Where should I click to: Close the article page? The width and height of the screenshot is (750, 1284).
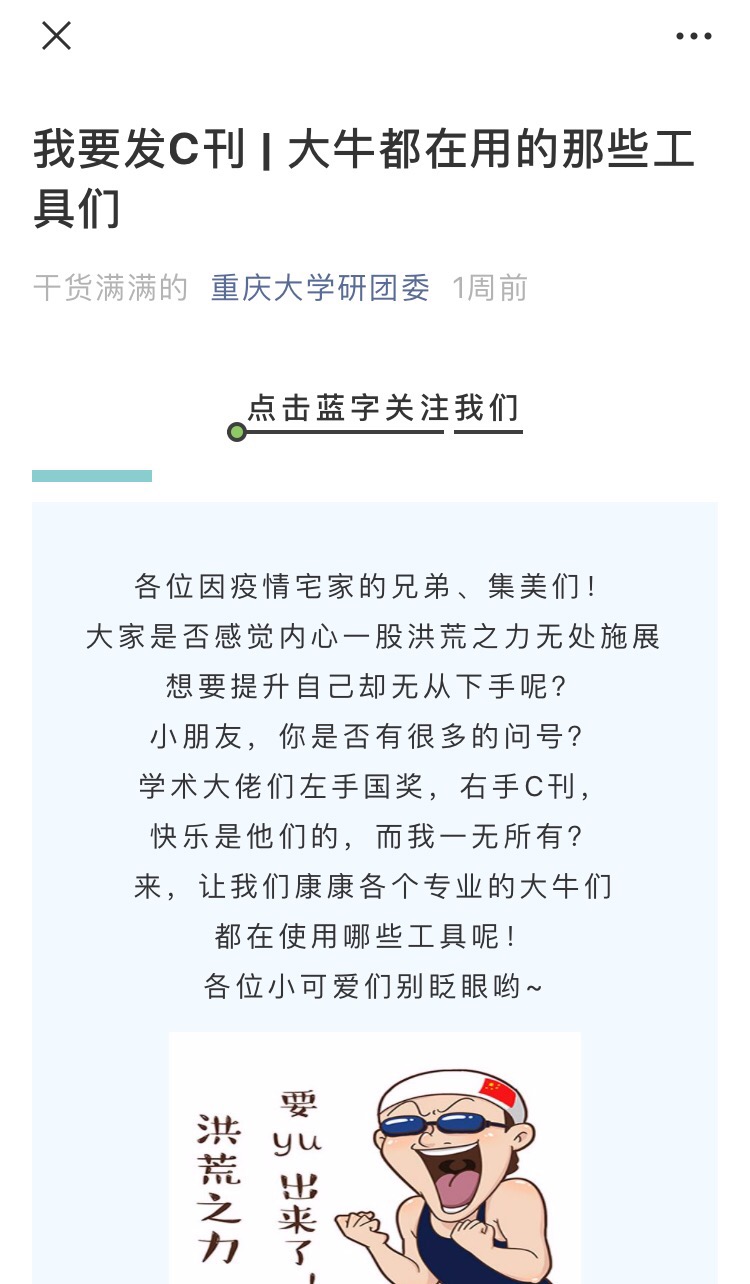tap(56, 36)
